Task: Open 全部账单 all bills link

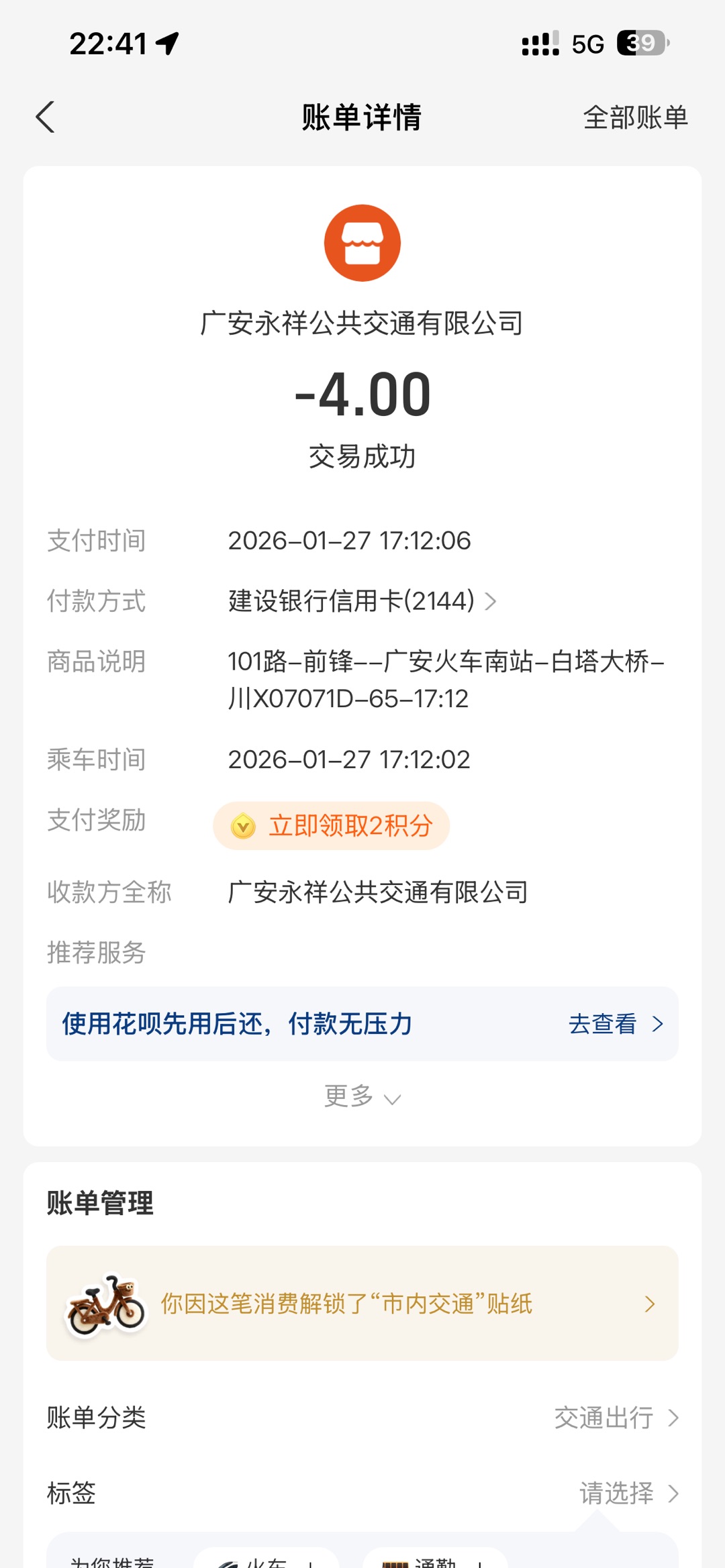Action: pyautogui.click(x=634, y=117)
